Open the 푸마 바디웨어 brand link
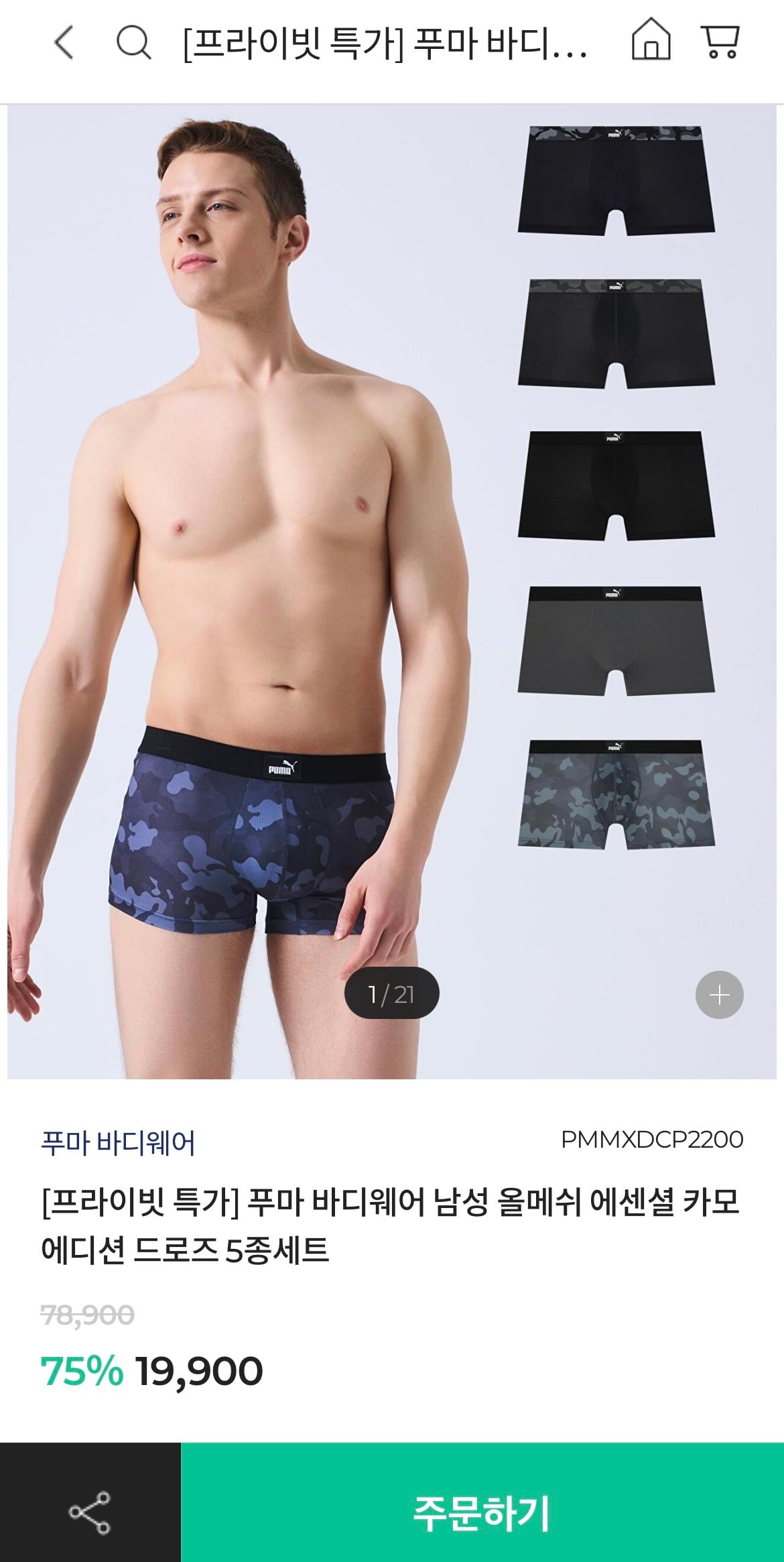784x1562 pixels. 118,1143
